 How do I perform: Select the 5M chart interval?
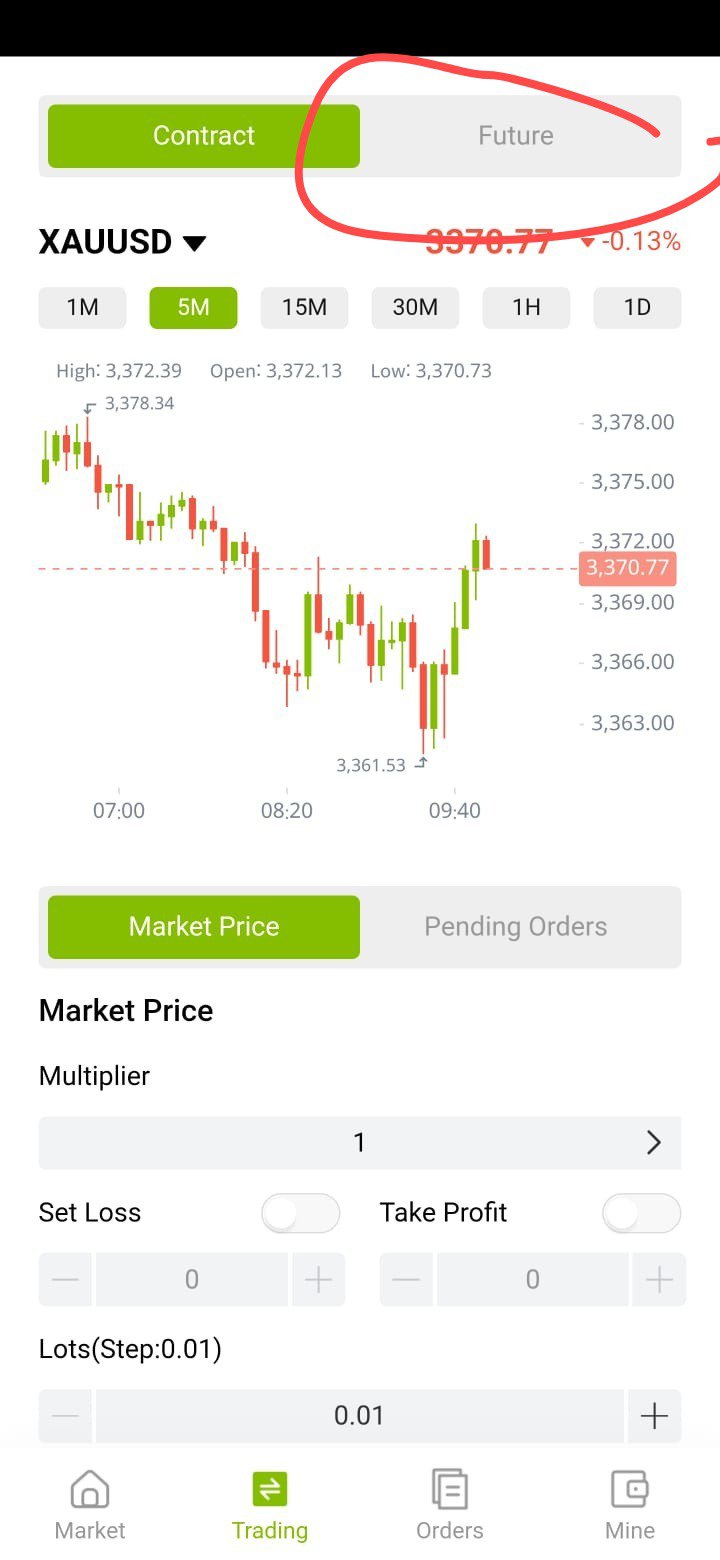pyautogui.click(x=194, y=308)
